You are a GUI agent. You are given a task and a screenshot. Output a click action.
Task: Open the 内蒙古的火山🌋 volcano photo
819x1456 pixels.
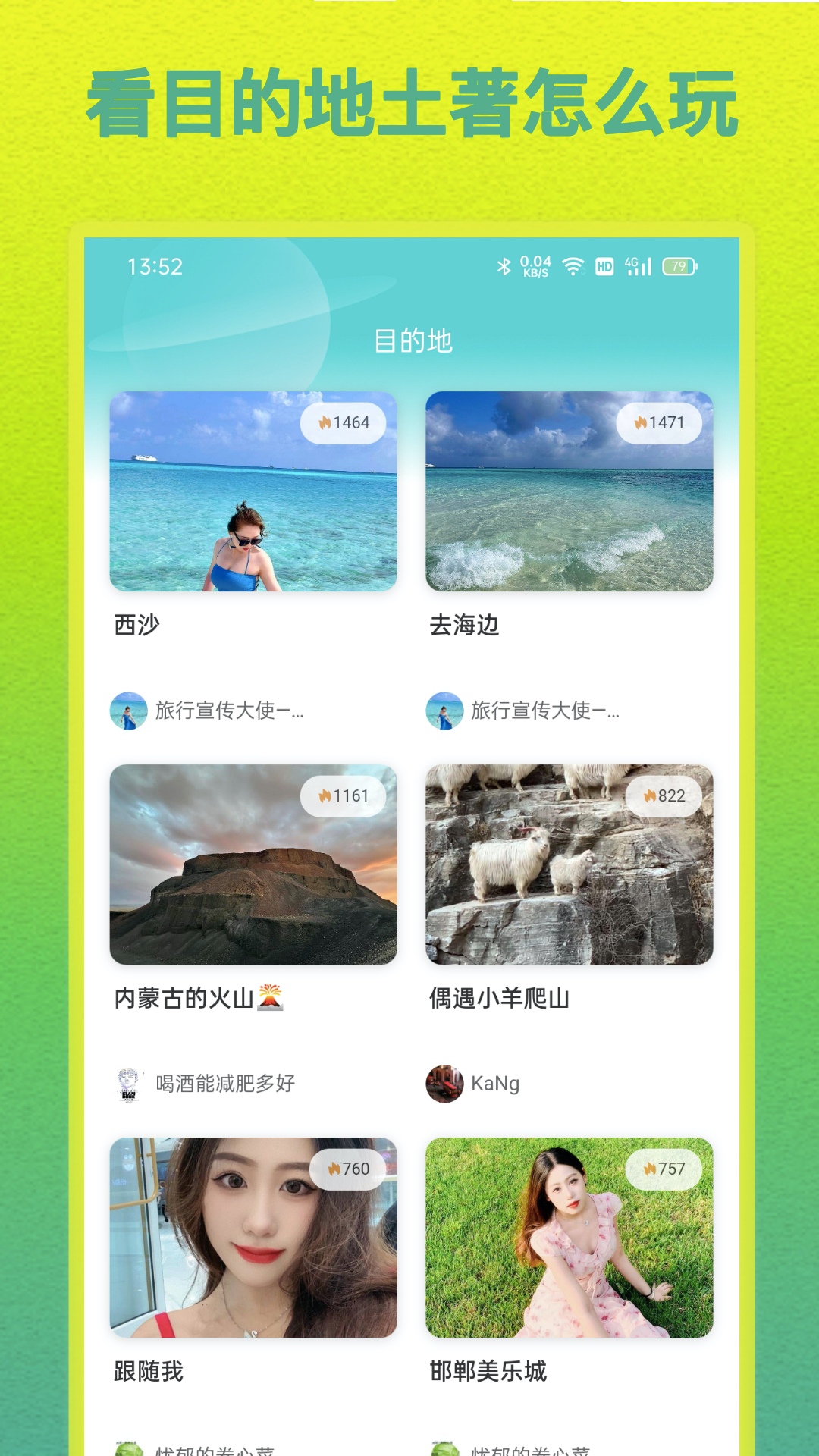254,864
